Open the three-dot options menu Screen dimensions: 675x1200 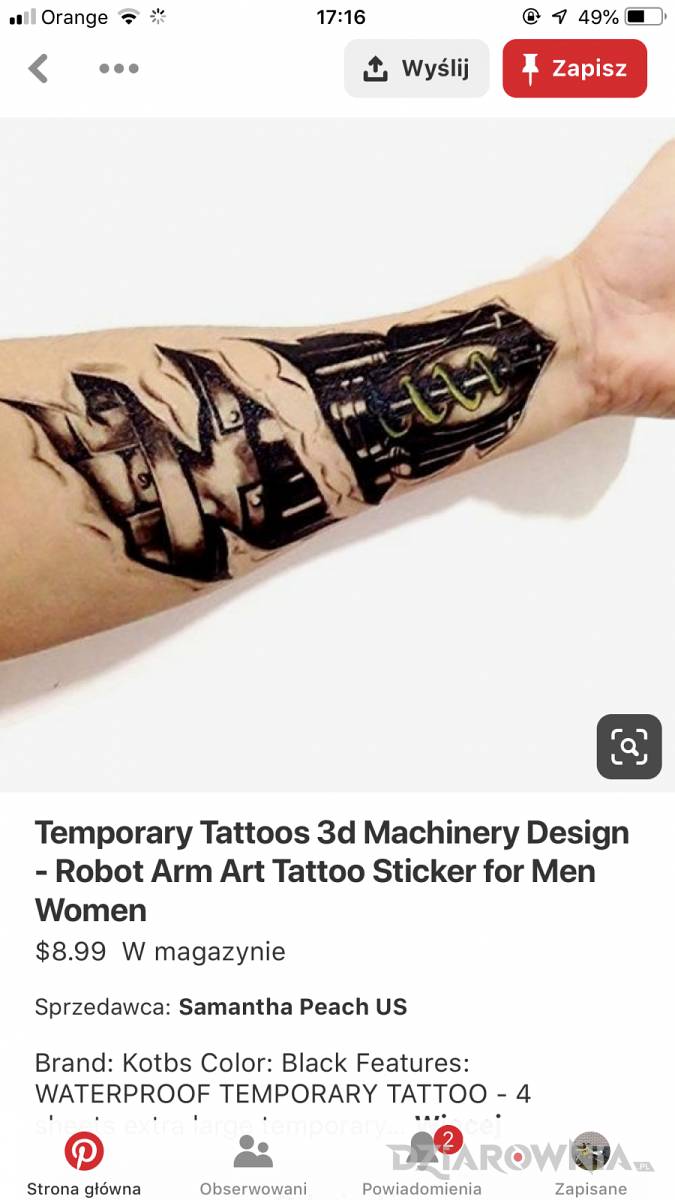click(x=119, y=69)
